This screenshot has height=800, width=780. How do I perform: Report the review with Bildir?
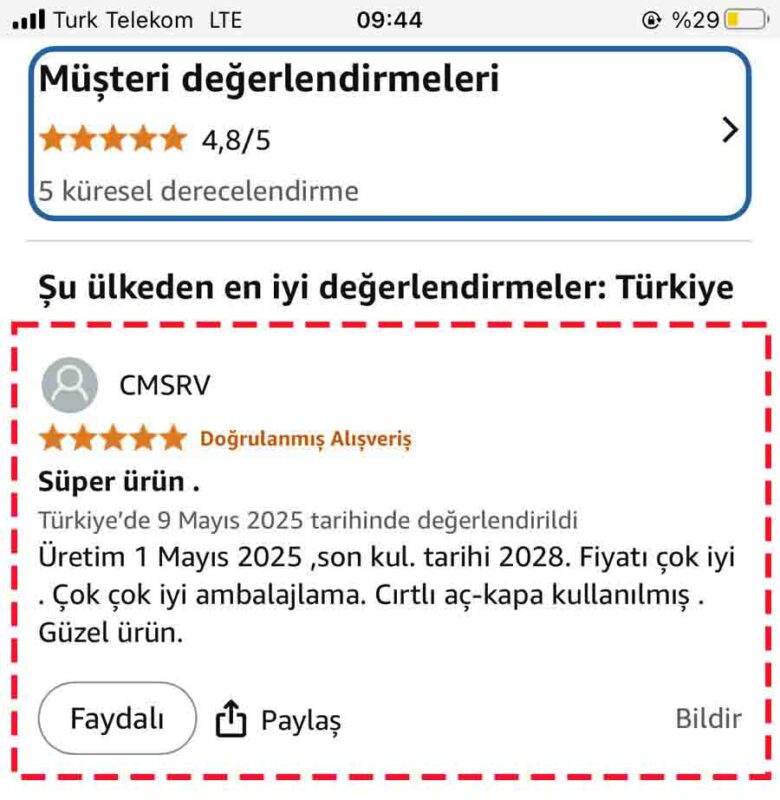[708, 718]
